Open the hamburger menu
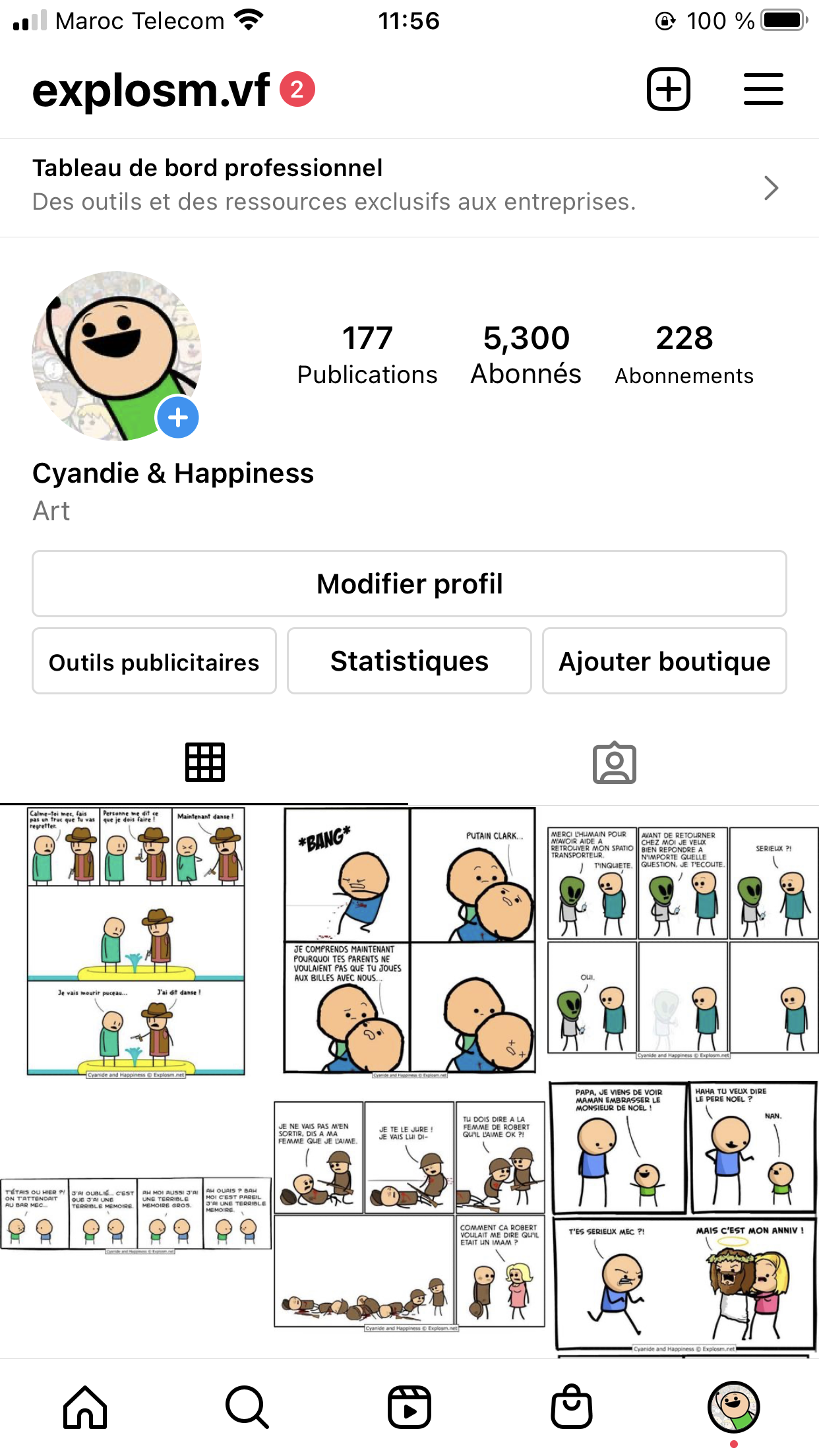819x1456 pixels. [764, 89]
